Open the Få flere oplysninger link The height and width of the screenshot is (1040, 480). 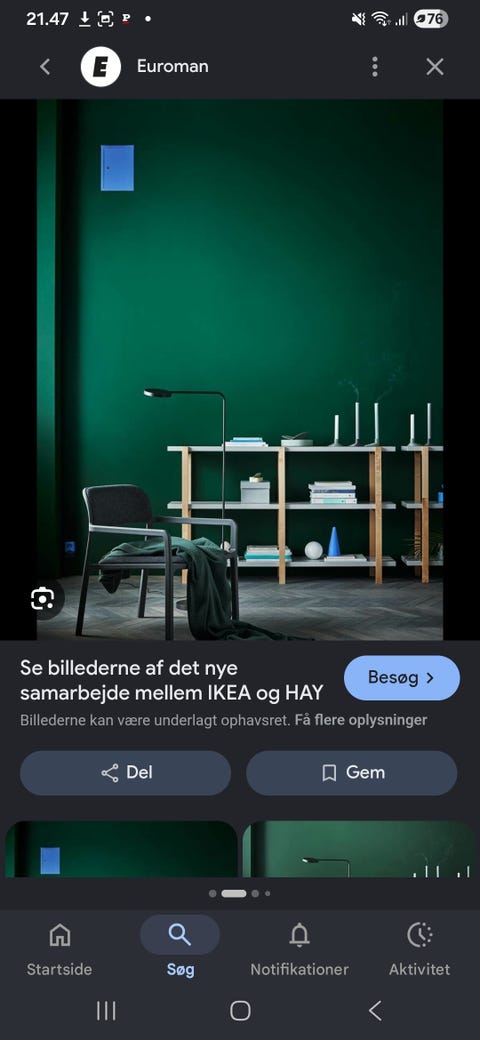point(361,720)
